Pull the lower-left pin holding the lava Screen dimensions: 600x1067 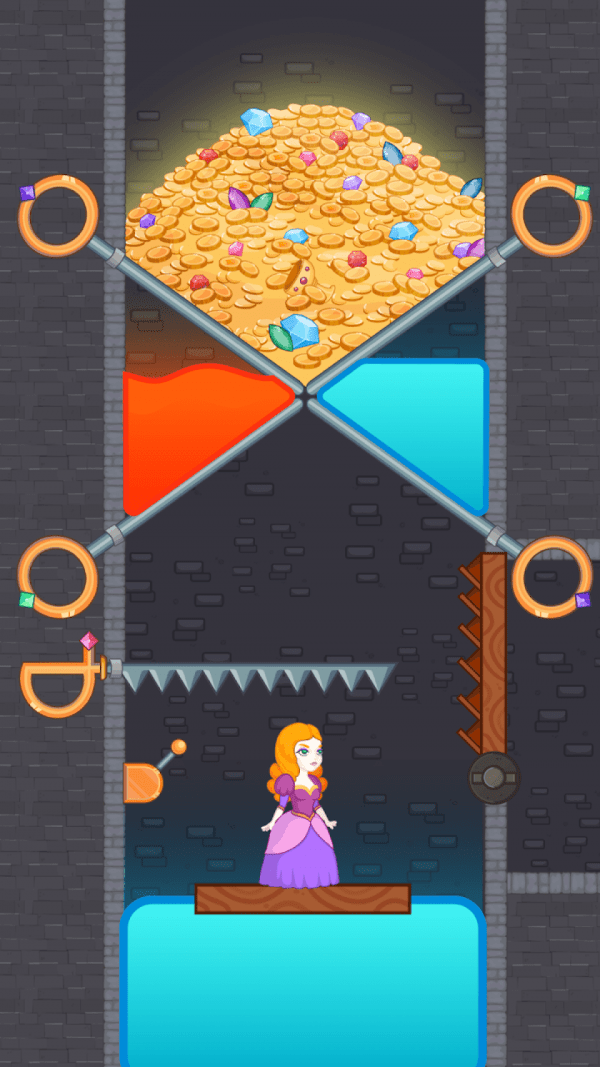pyautogui.click(x=57, y=577)
